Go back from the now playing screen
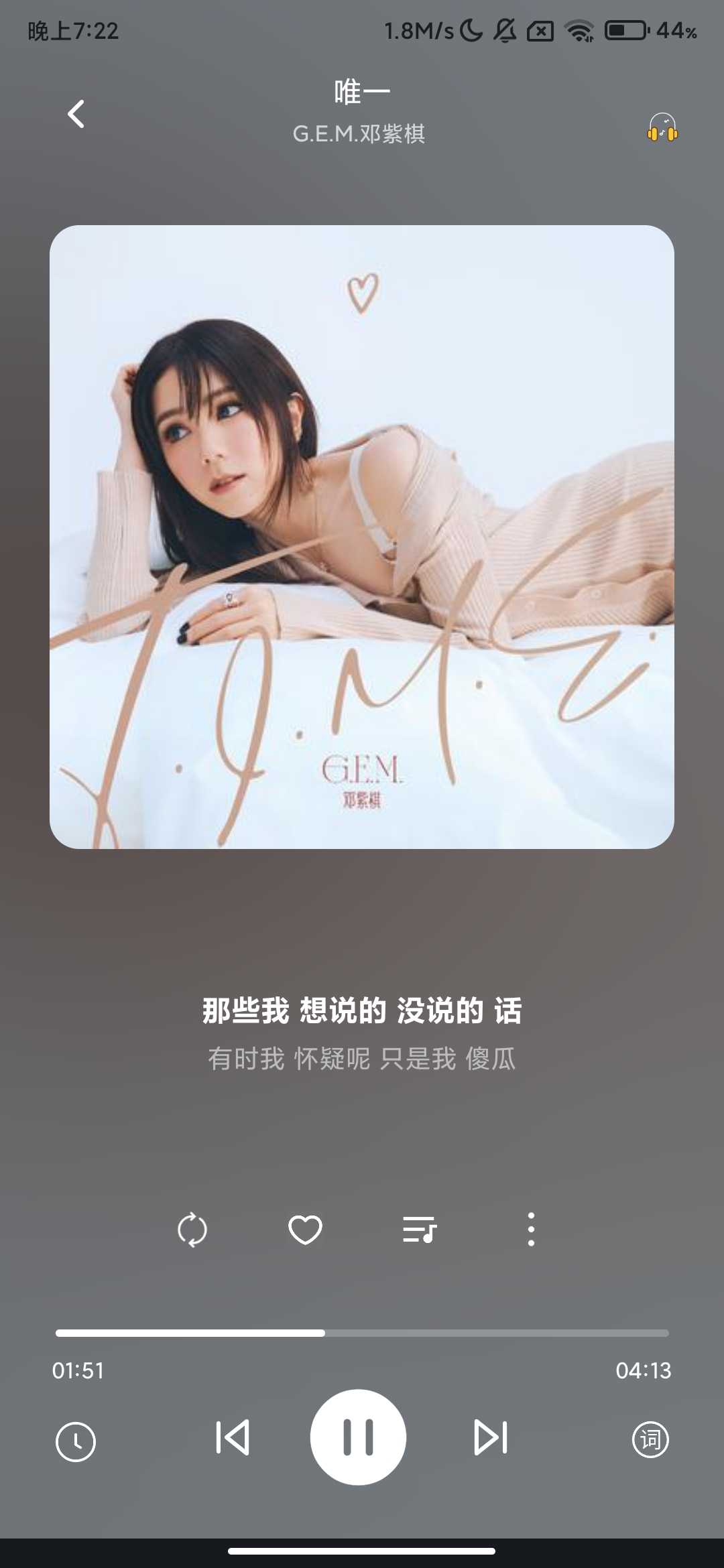724x1568 pixels. (x=76, y=114)
